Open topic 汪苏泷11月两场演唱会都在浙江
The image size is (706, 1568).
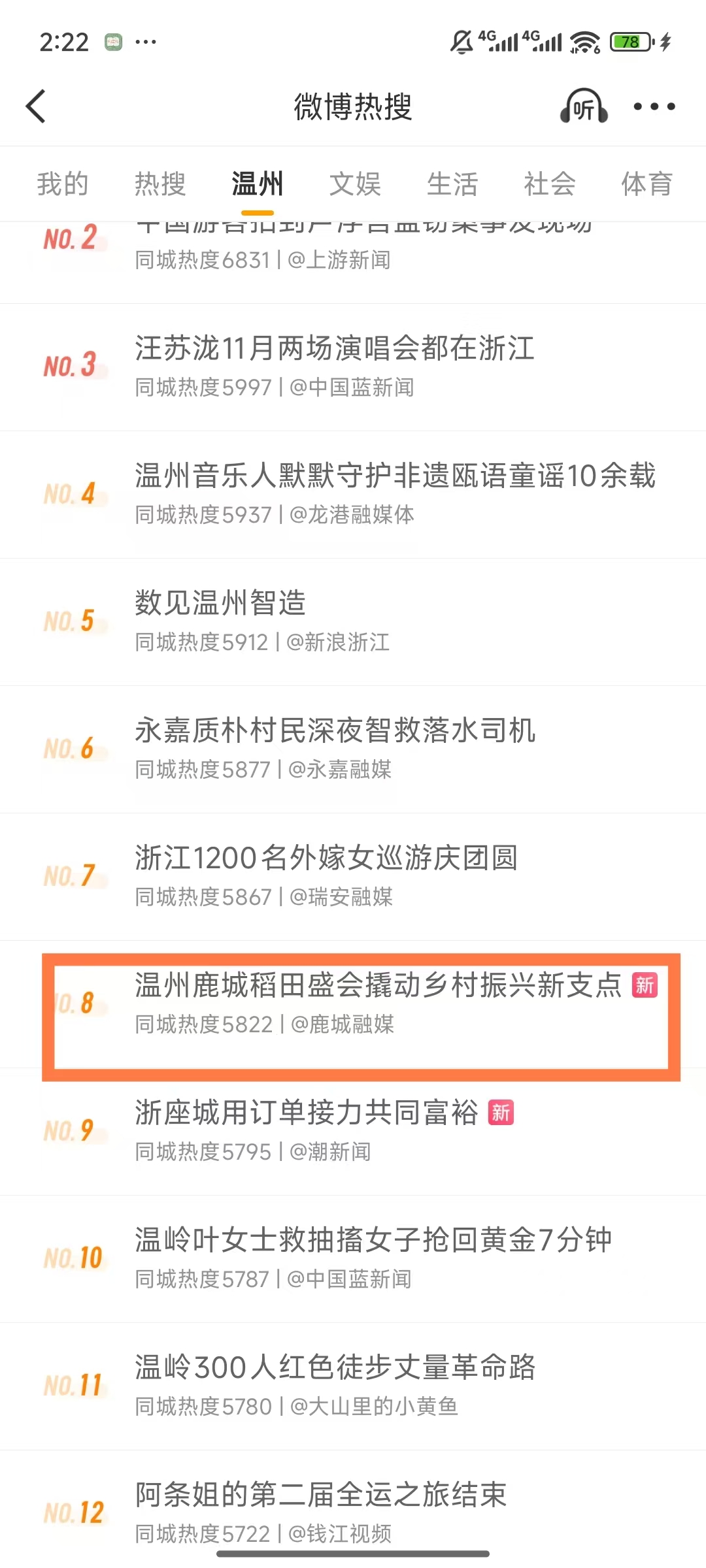click(335, 348)
